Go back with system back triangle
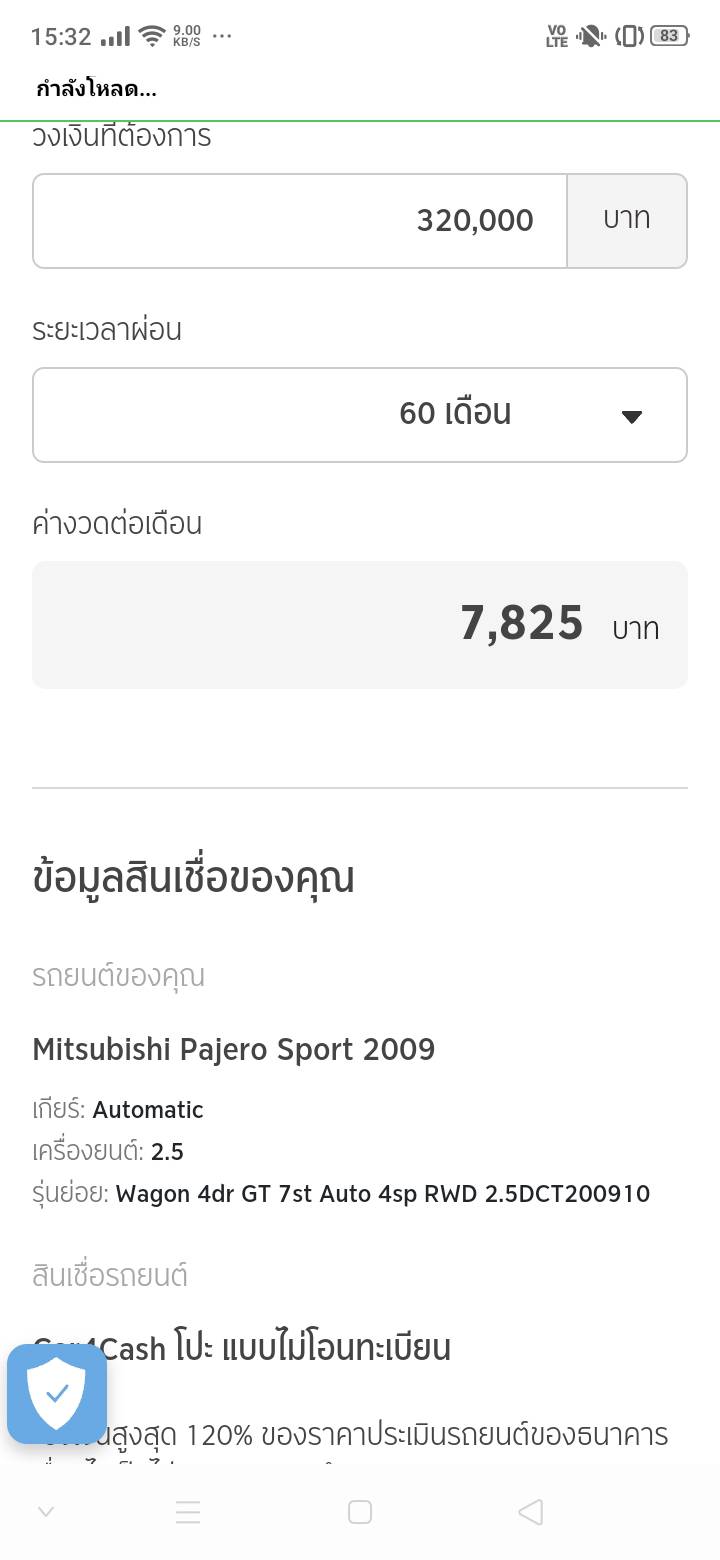 click(531, 1512)
